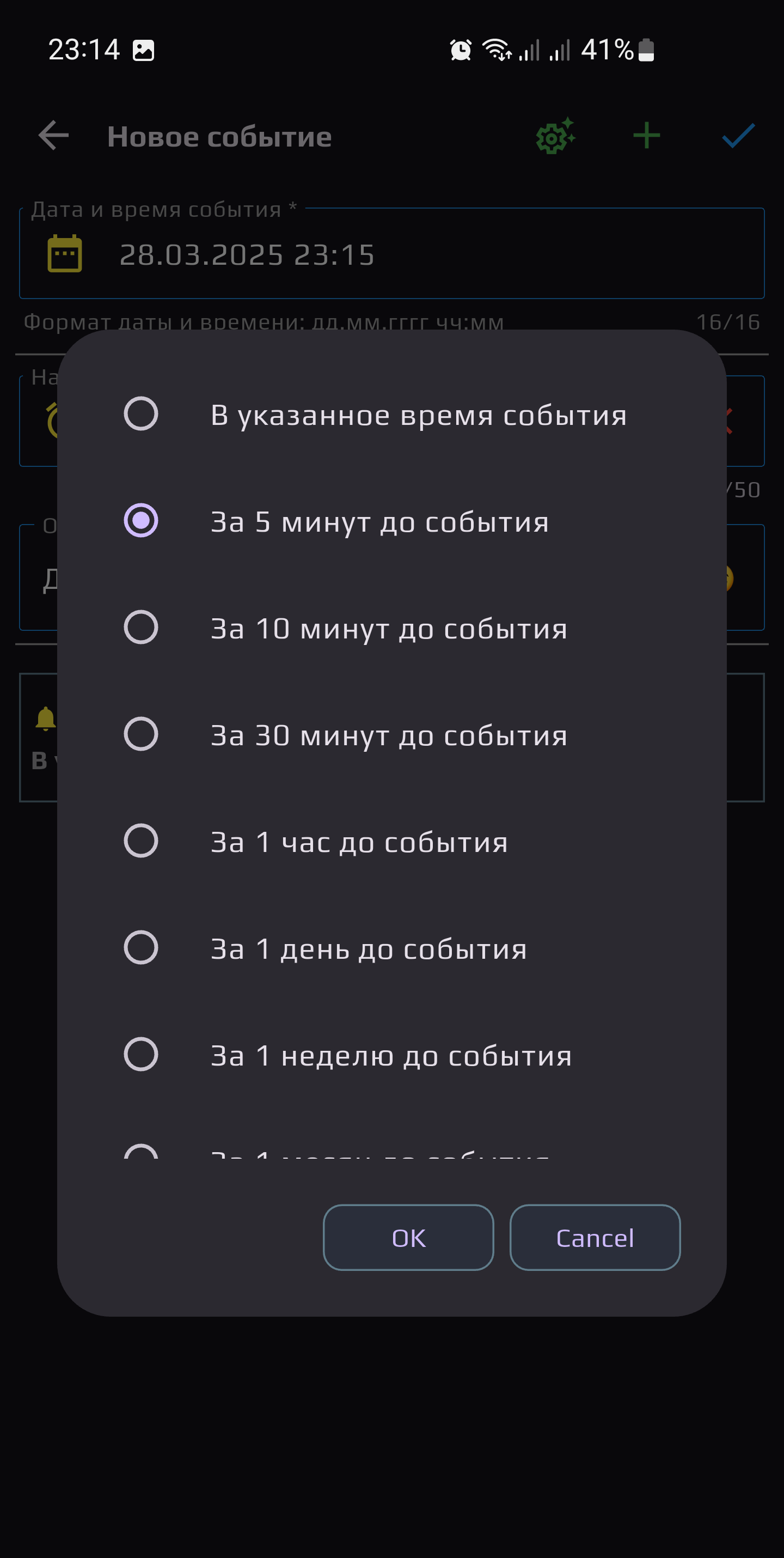Tap the back arrow to leave Новое событие
Screen dimensions: 784x1558
(x=53, y=136)
